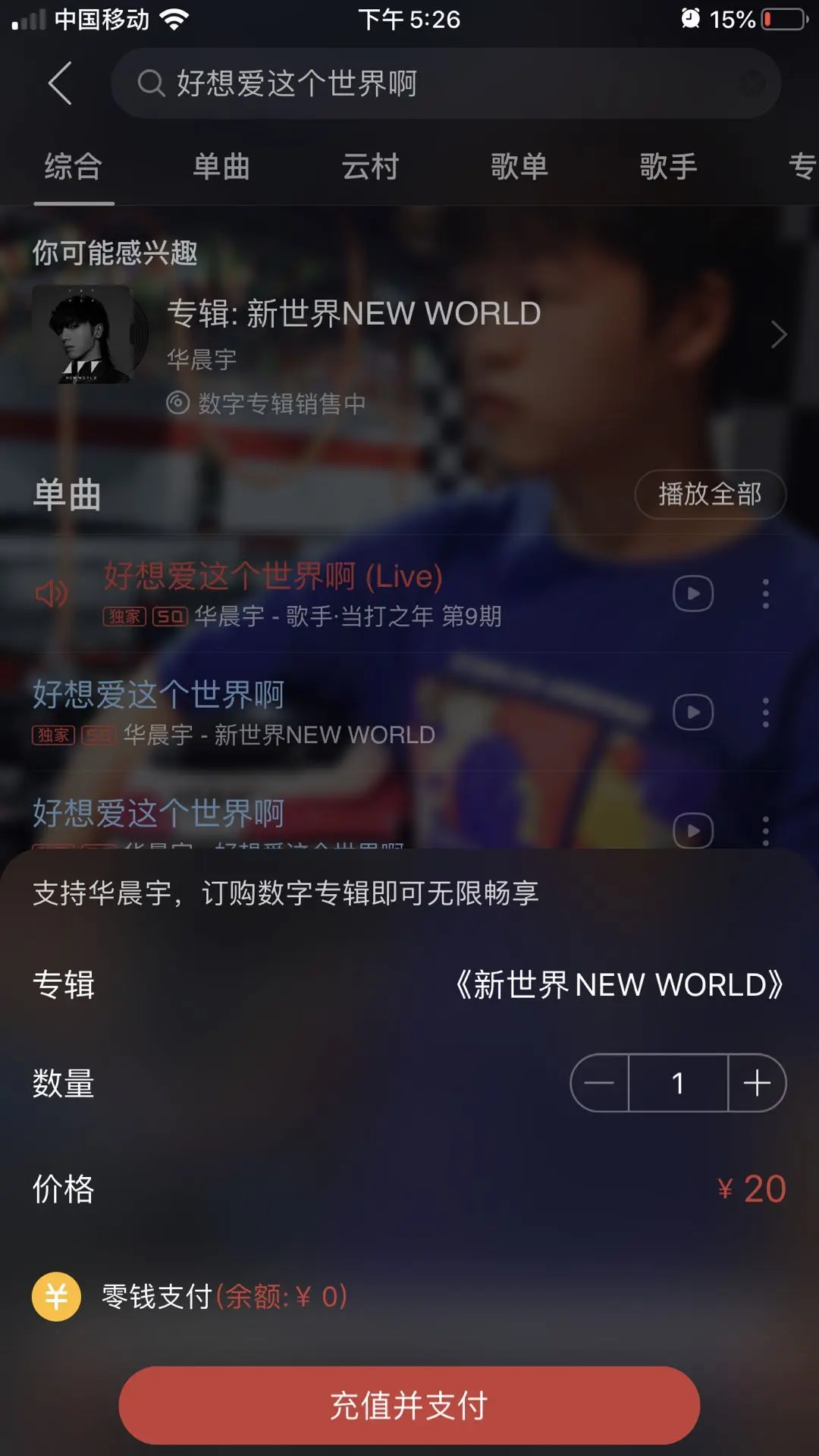Open more options for 好想爱这个世界啊 (Live)
819x1456 pixels.
click(x=766, y=594)
